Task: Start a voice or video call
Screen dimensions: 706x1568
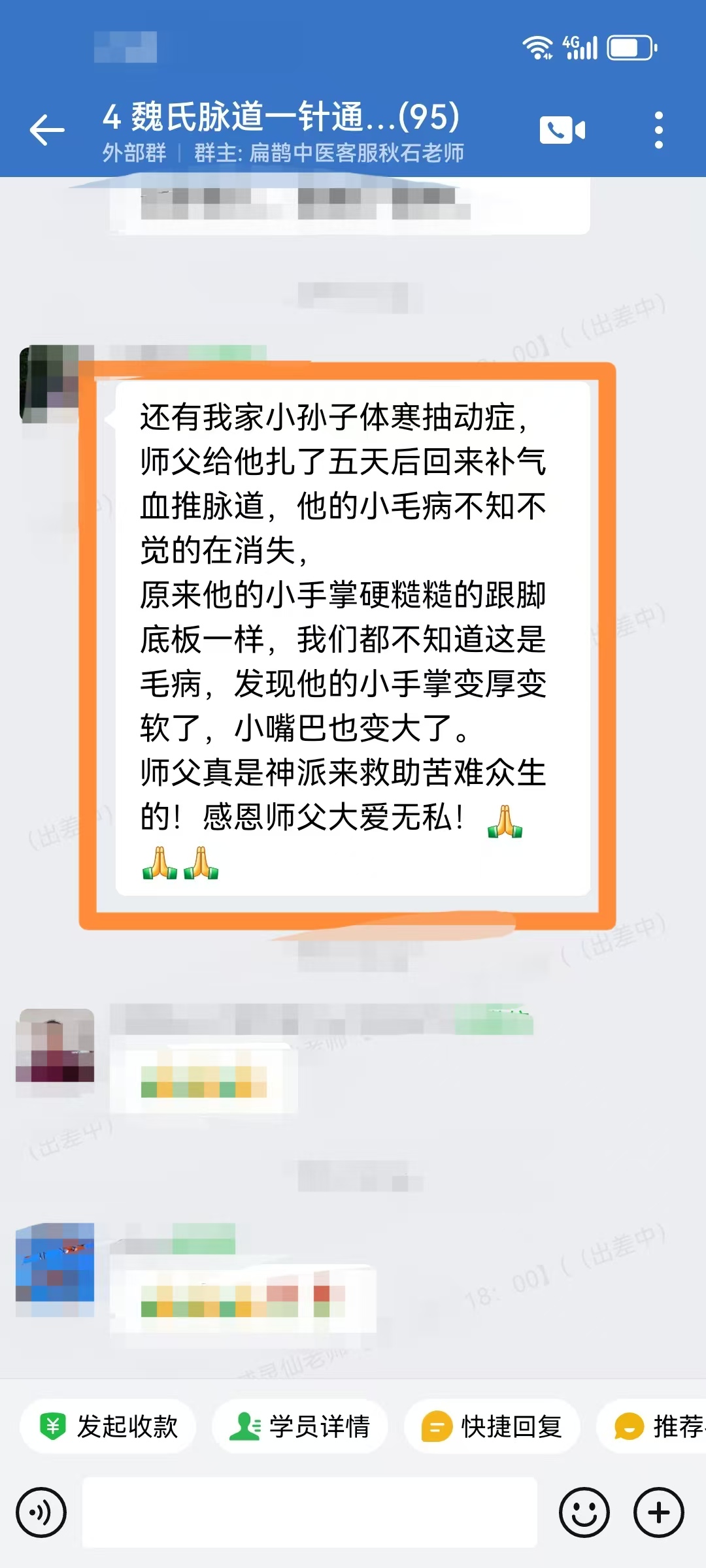Action: pos(562,130)
